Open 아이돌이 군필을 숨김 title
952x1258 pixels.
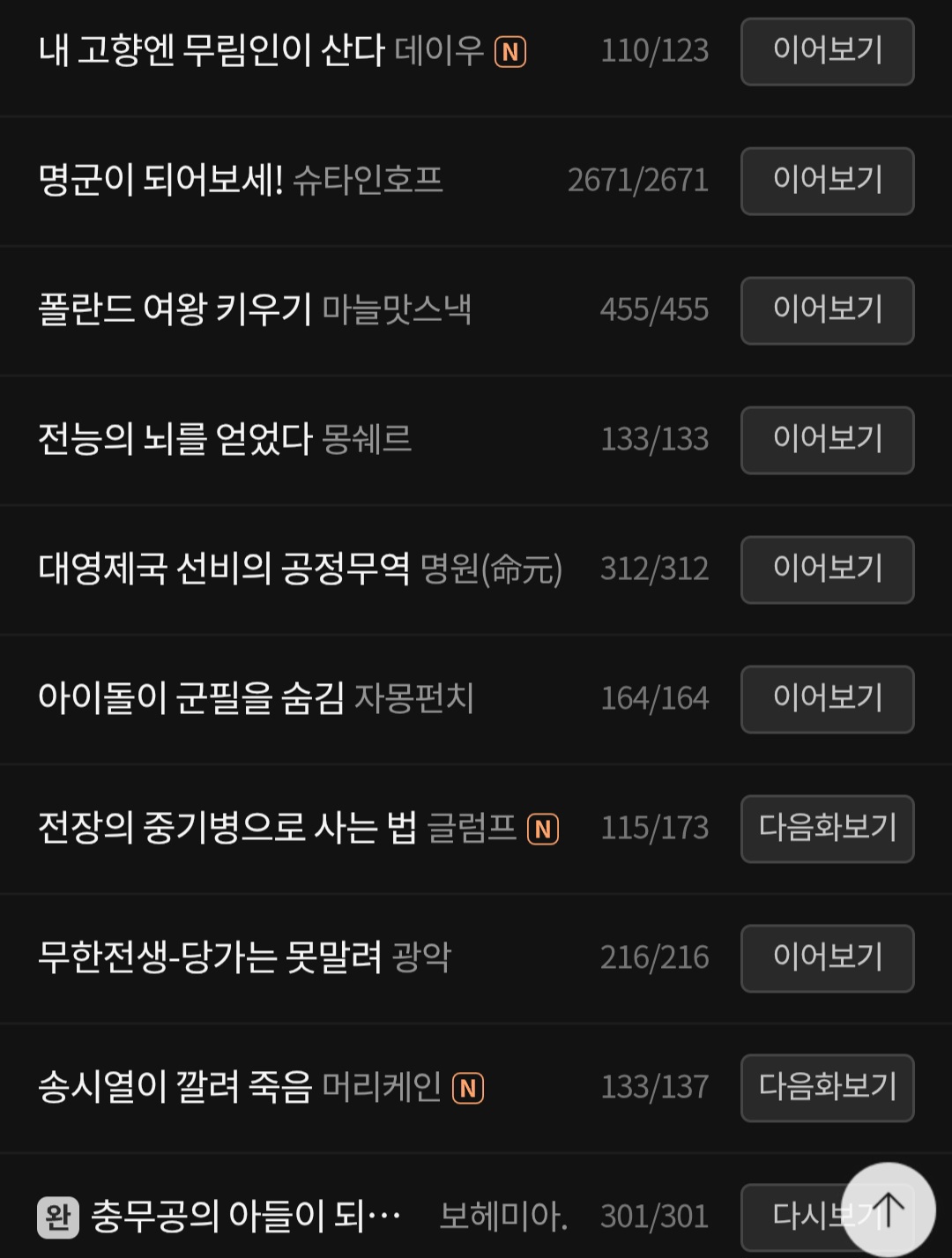tap(190, 699)
